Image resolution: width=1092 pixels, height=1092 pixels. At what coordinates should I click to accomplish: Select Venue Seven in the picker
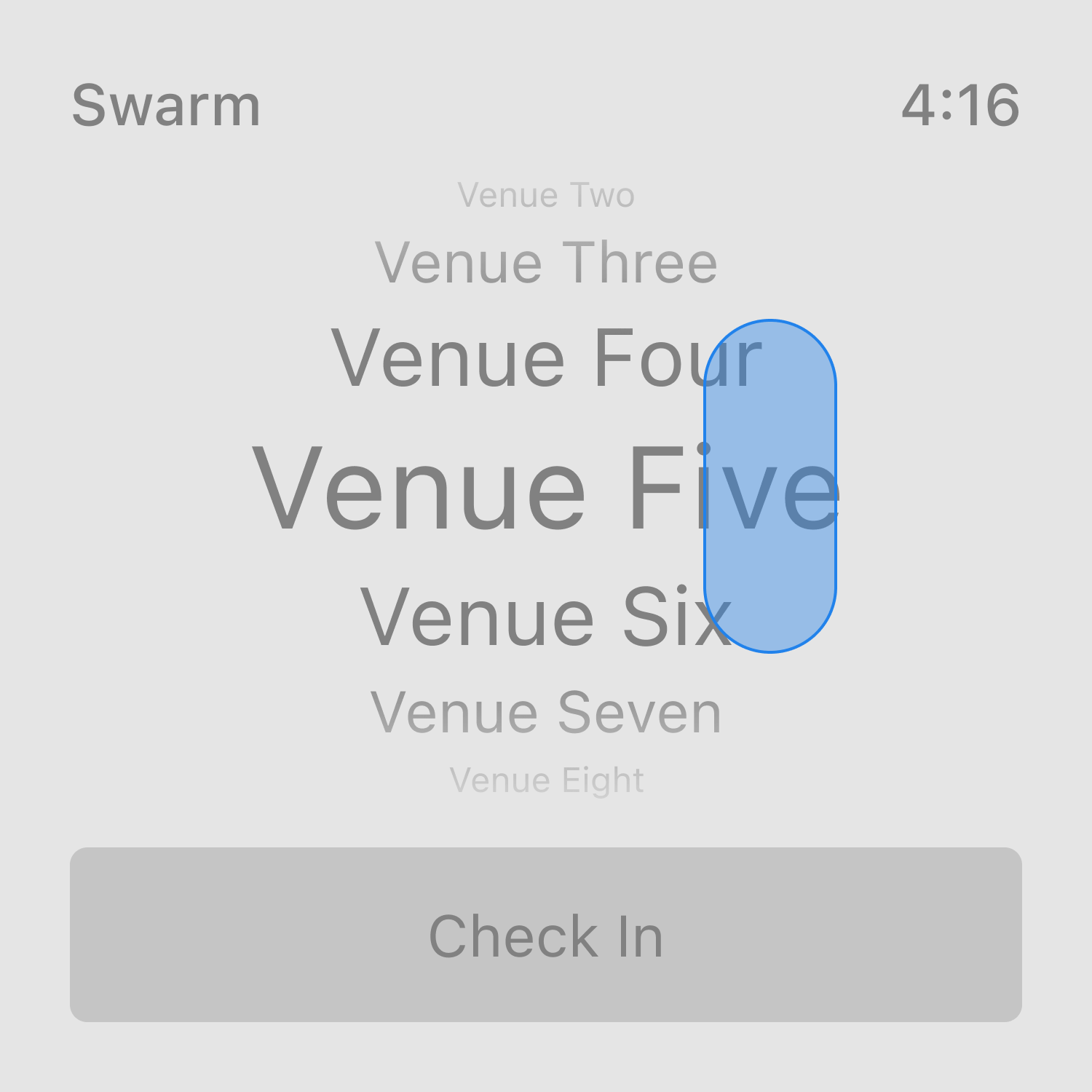coord(546,713)
